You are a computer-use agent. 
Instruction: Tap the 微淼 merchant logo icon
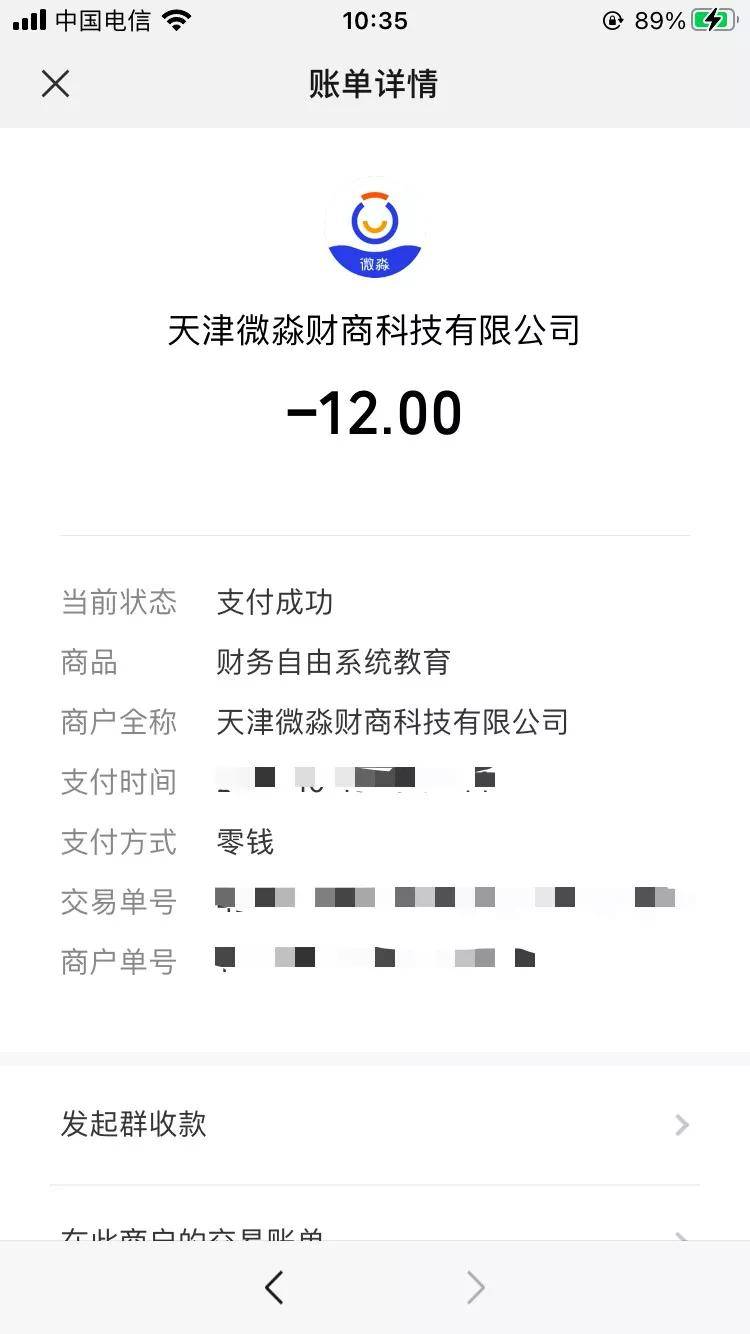click(x=375, y=228)
